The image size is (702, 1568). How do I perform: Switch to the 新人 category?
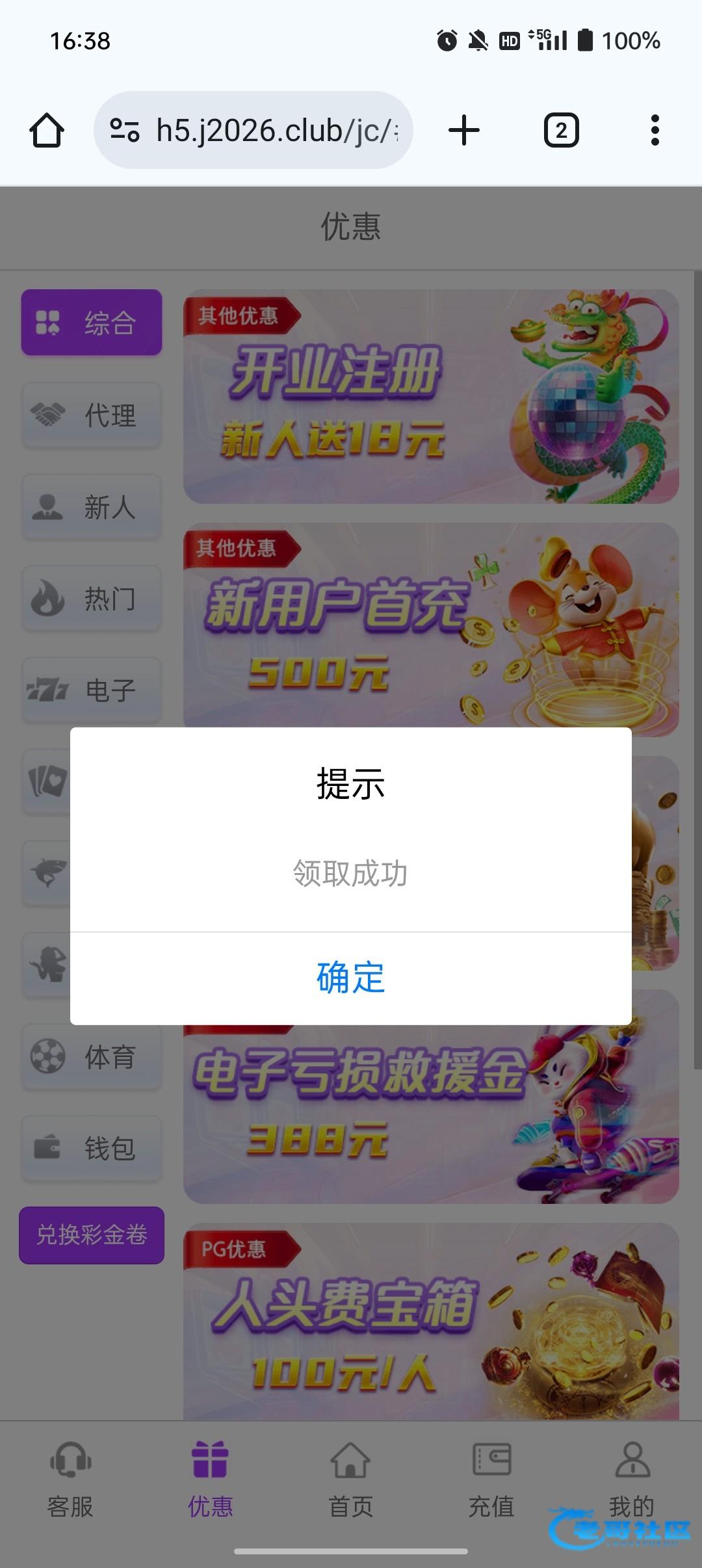pos(92,506)
